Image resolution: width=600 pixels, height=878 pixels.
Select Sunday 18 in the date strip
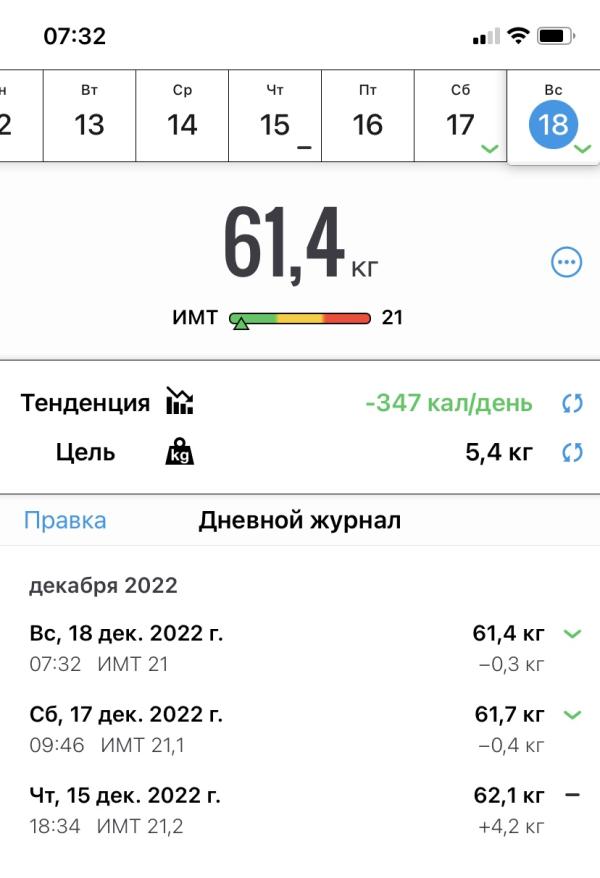coord(553,116)
